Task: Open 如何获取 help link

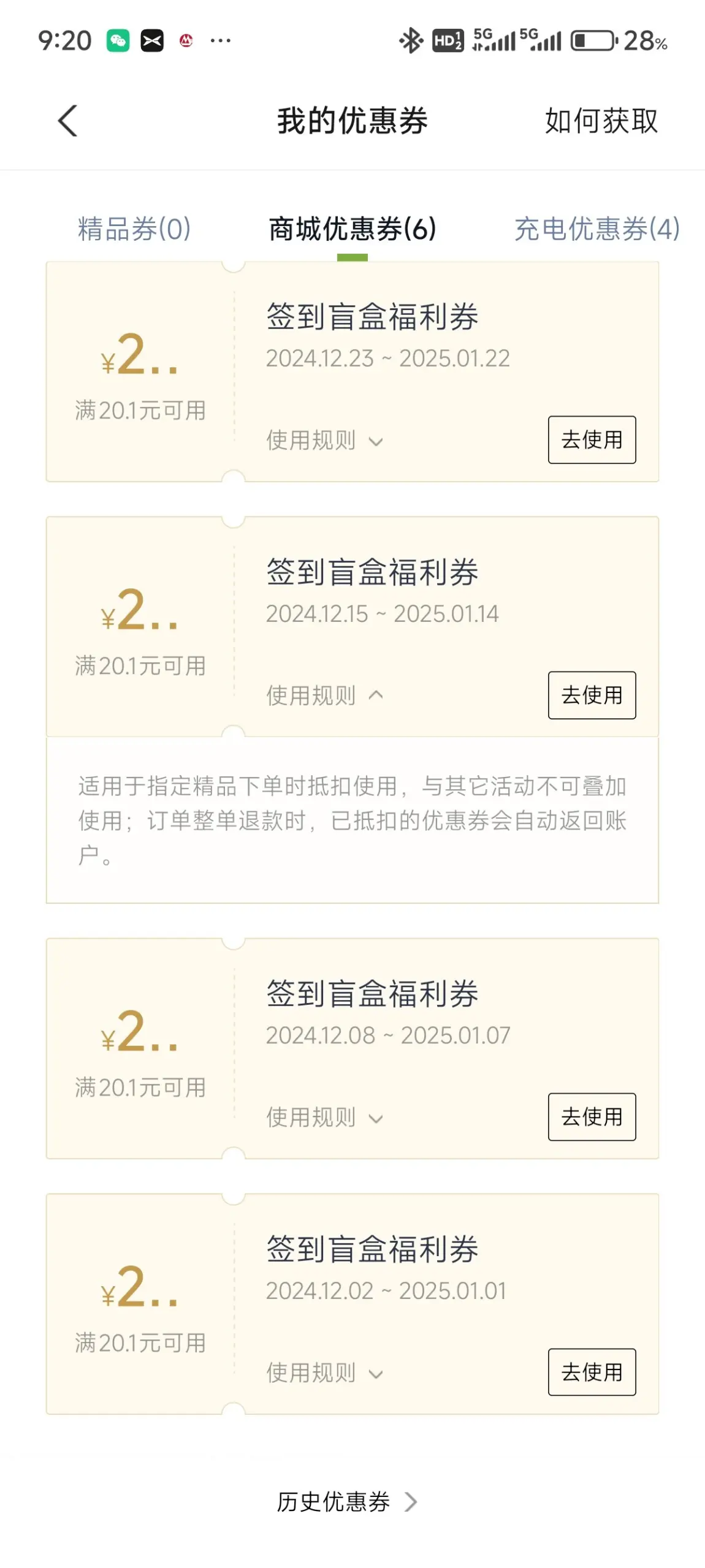Action: tap(601, 121)
